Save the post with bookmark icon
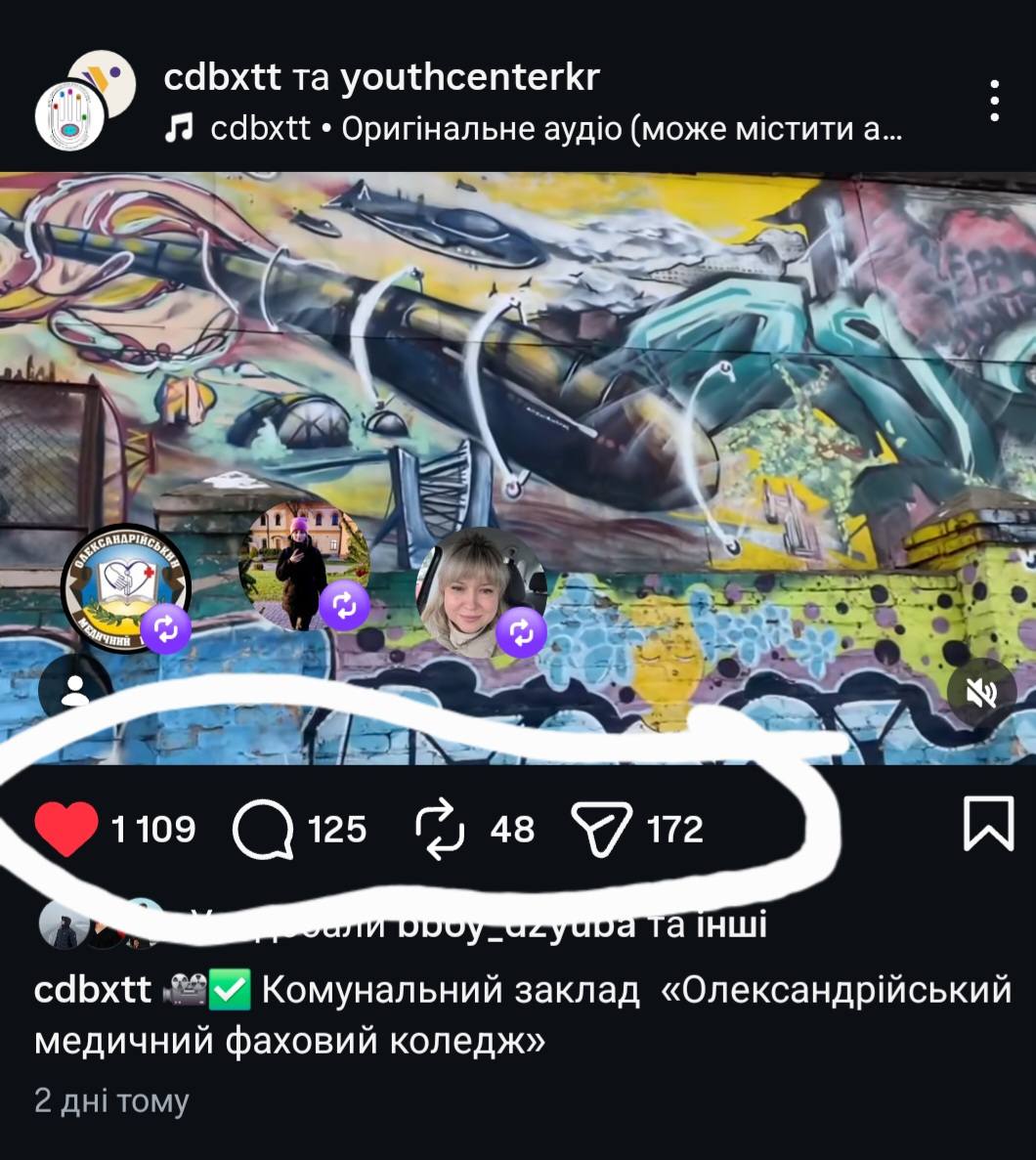The width and height of the screenshot is (1036, 1160). pos(988,824)
